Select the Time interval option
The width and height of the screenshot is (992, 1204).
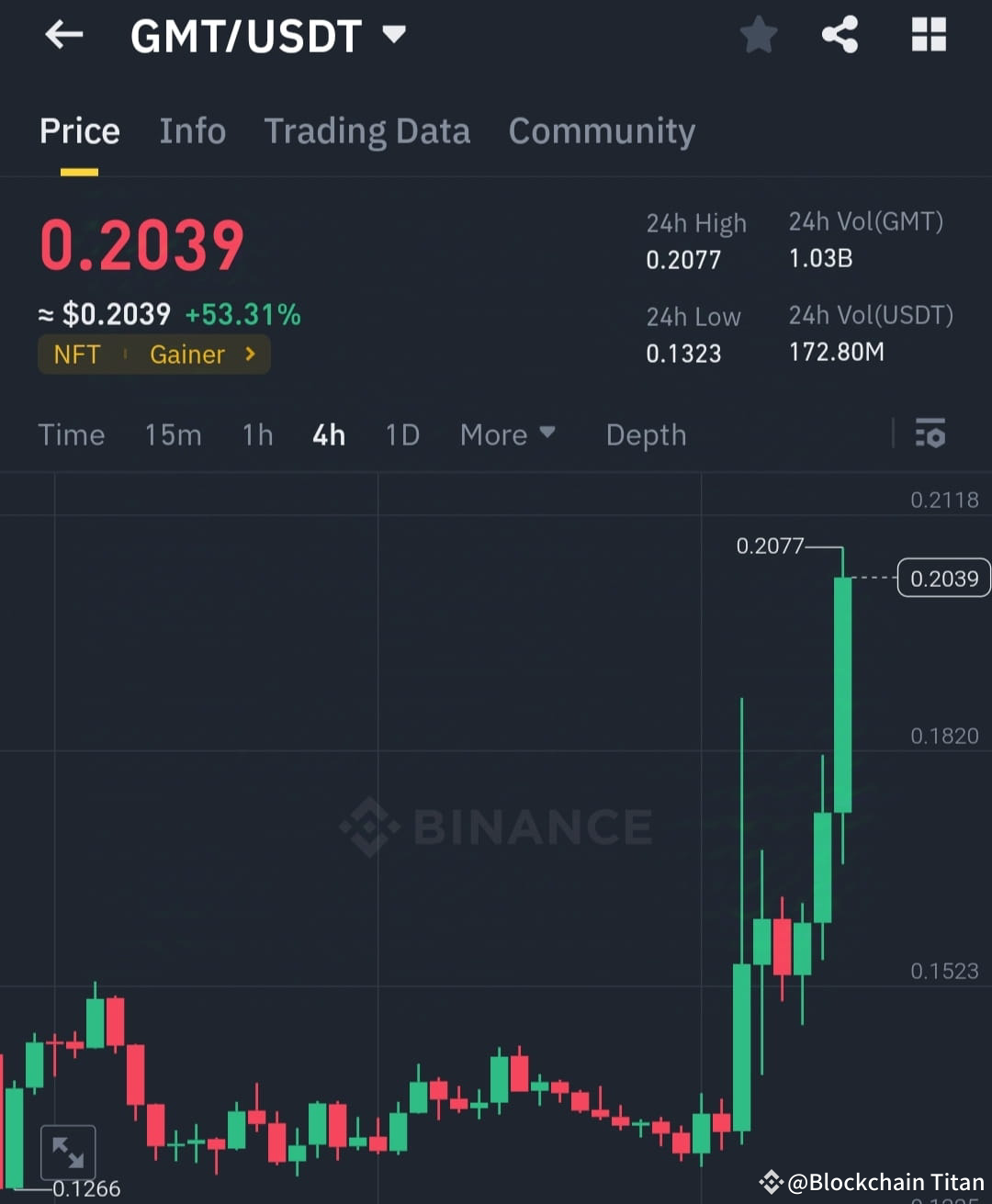tap(71, 434)
